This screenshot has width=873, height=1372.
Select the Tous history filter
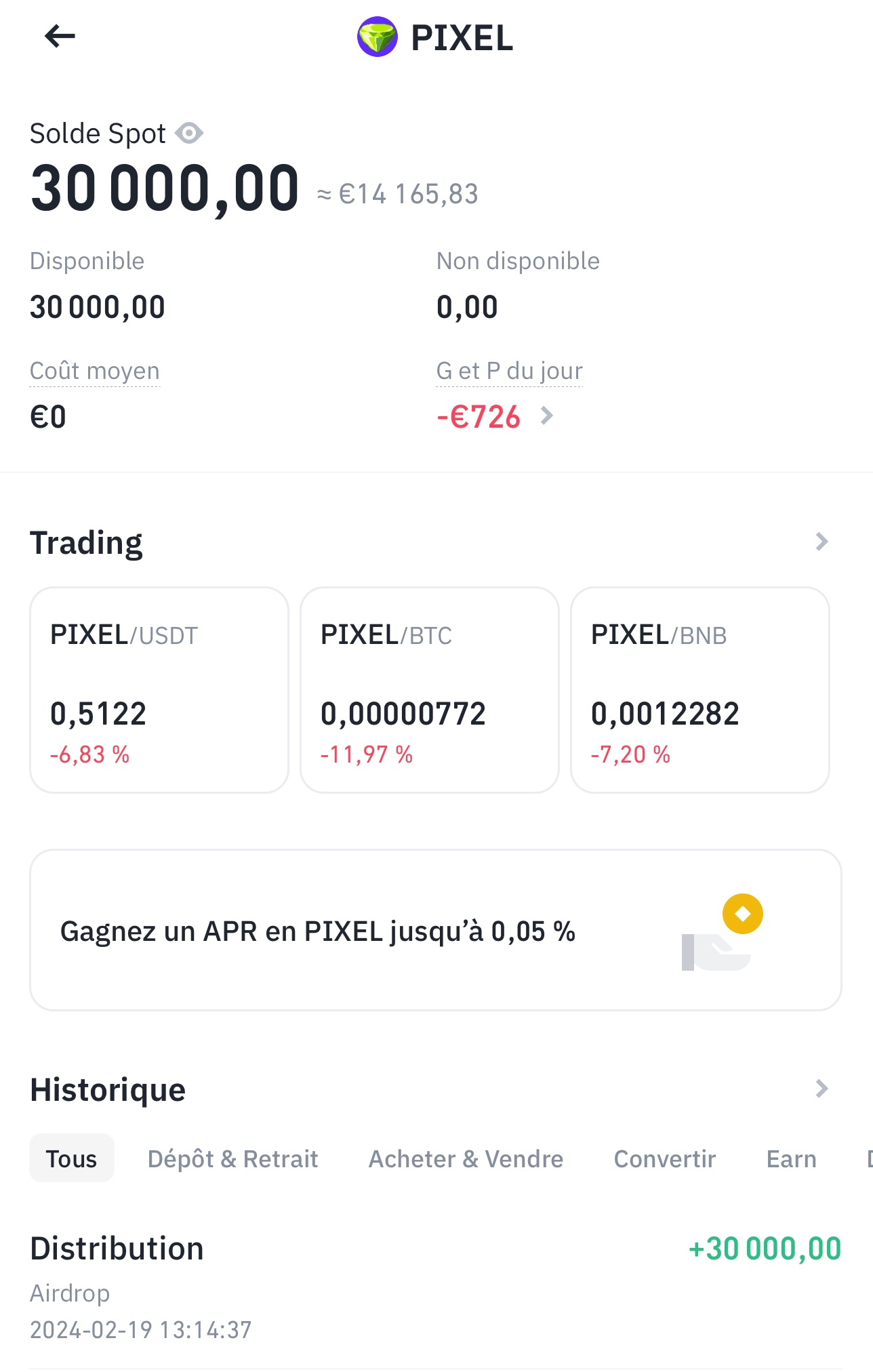(71, 1158)
